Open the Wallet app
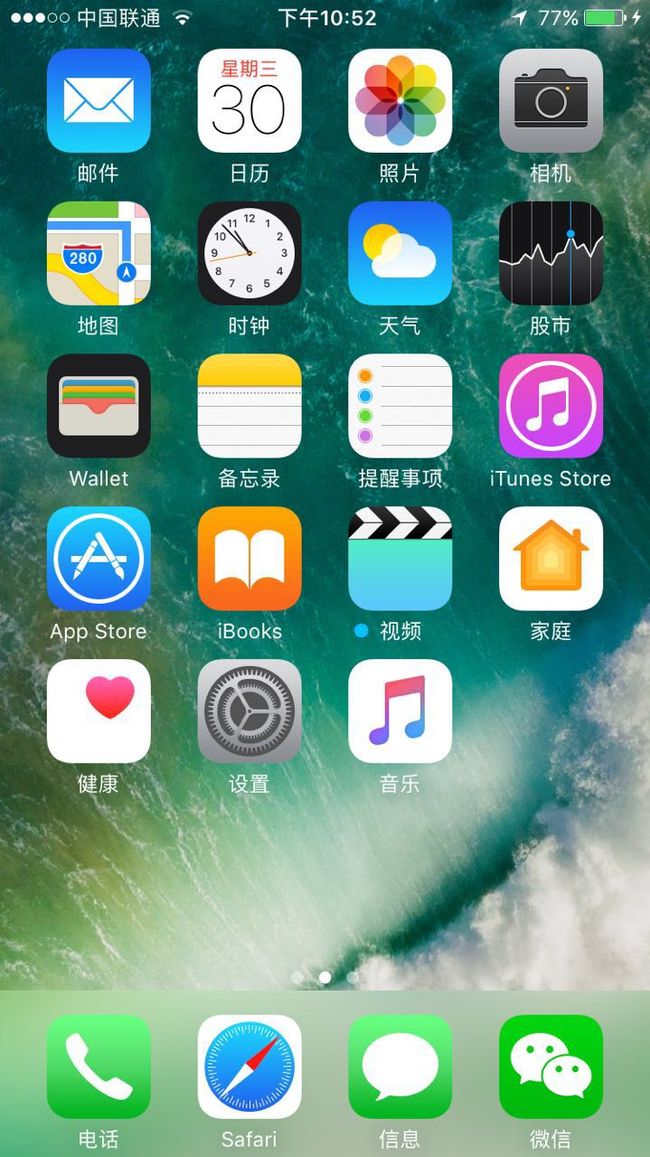The image size is (650, 1157). coord(98,406)
